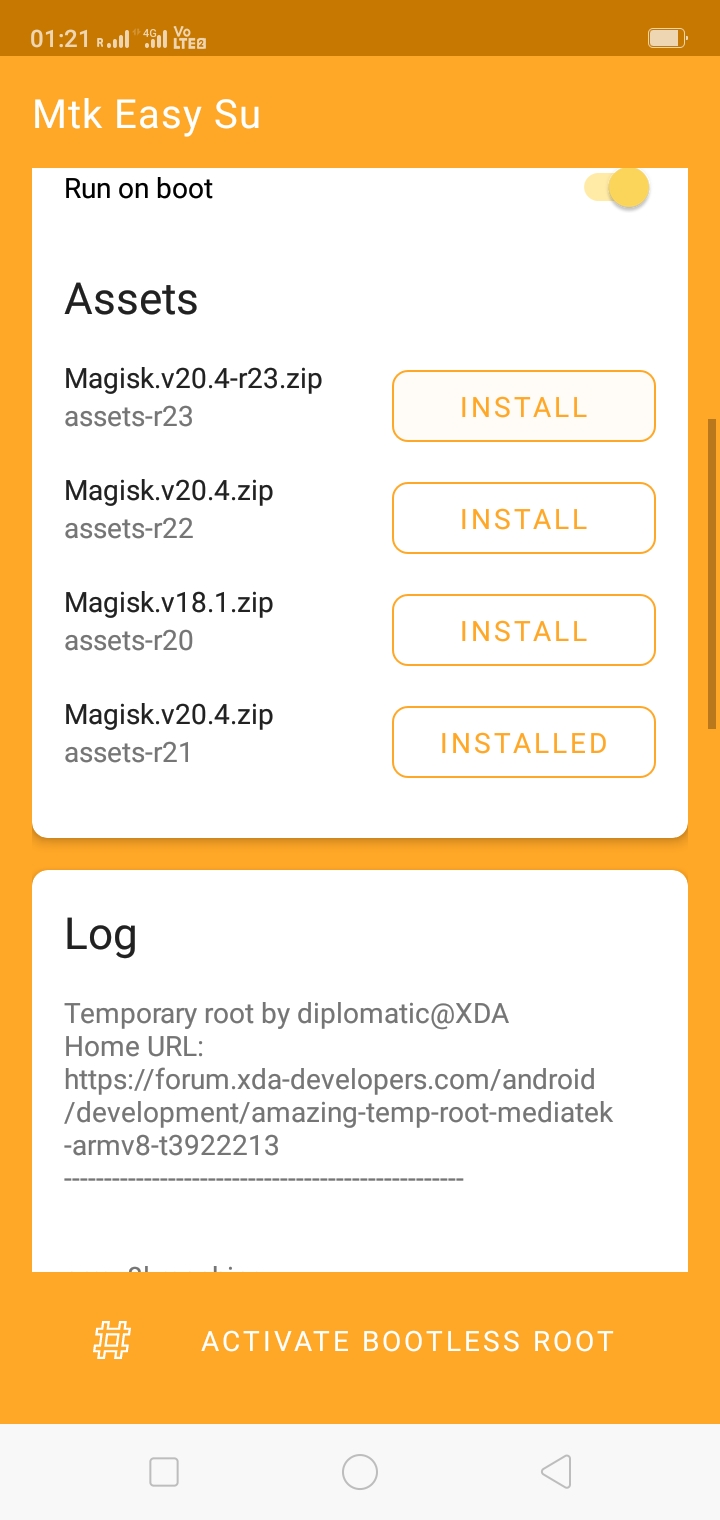Image resolution: width=720 pixels, height=1520 pixels.
Task: Click the Log section heading
Action: point(101,934)
